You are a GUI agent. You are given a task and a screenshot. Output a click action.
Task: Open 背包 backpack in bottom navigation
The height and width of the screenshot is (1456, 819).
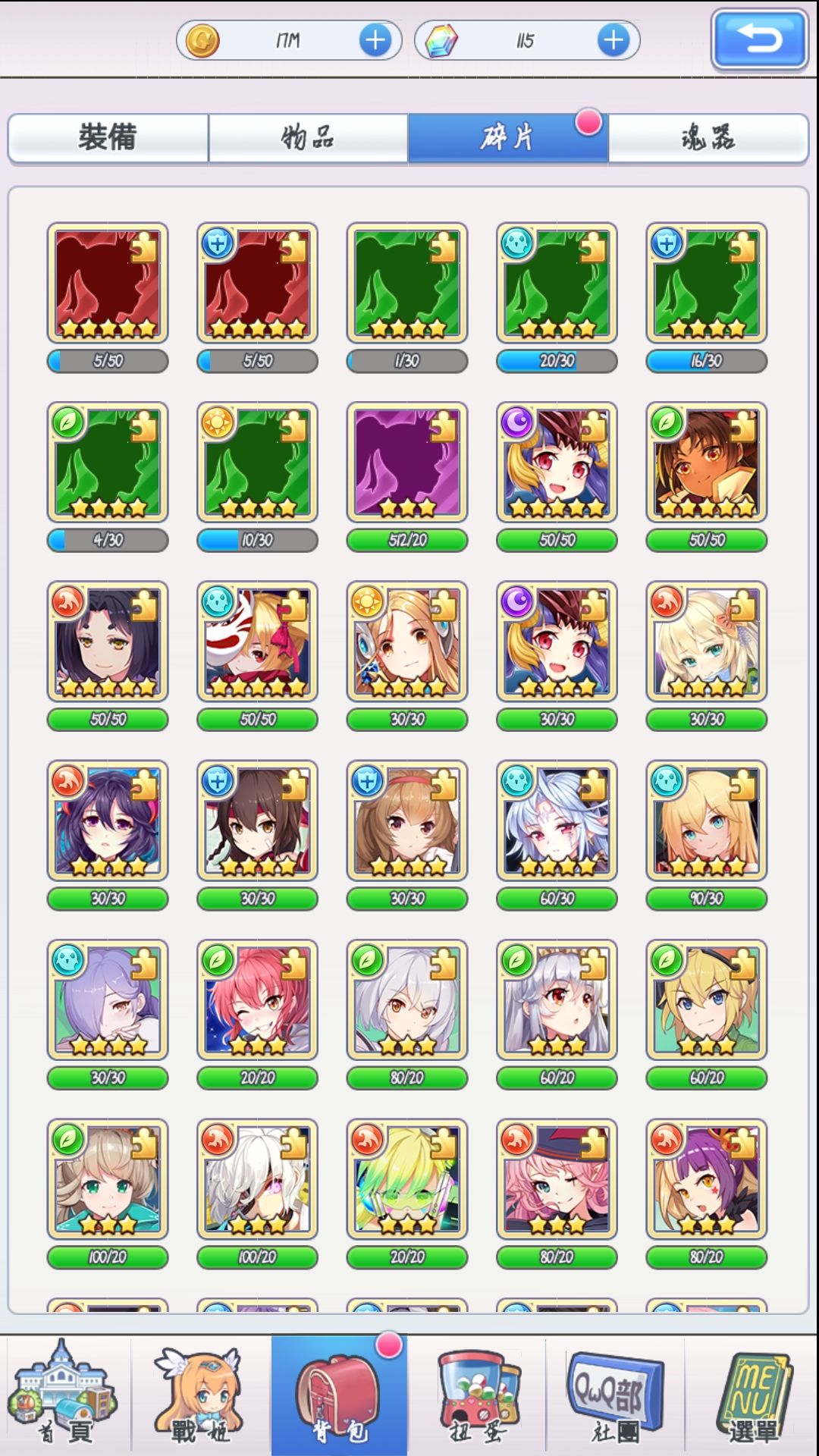[x=339, y=1394]
